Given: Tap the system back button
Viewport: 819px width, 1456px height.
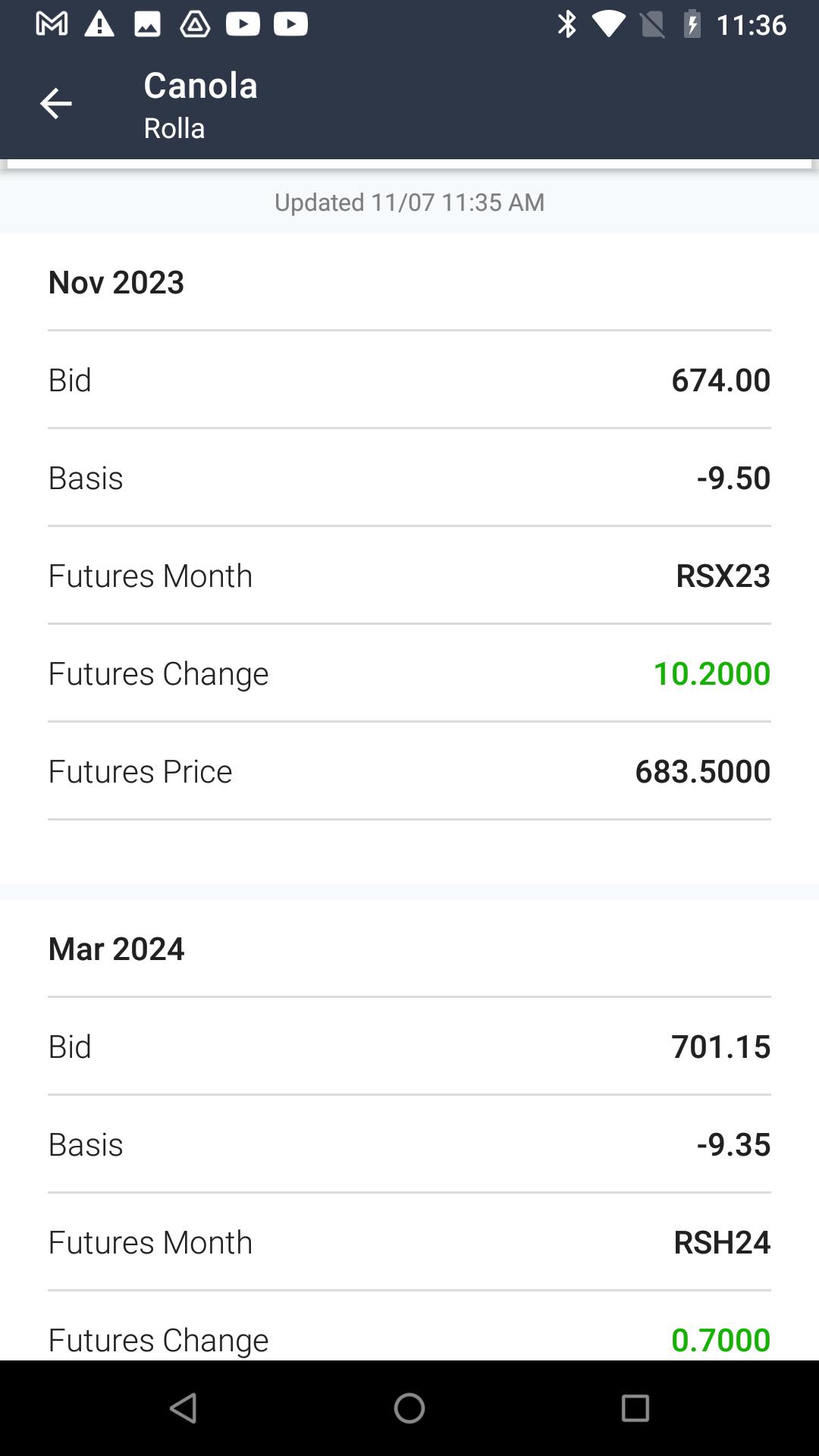Looking at the screenshot, I should (x=184, y=1408).
